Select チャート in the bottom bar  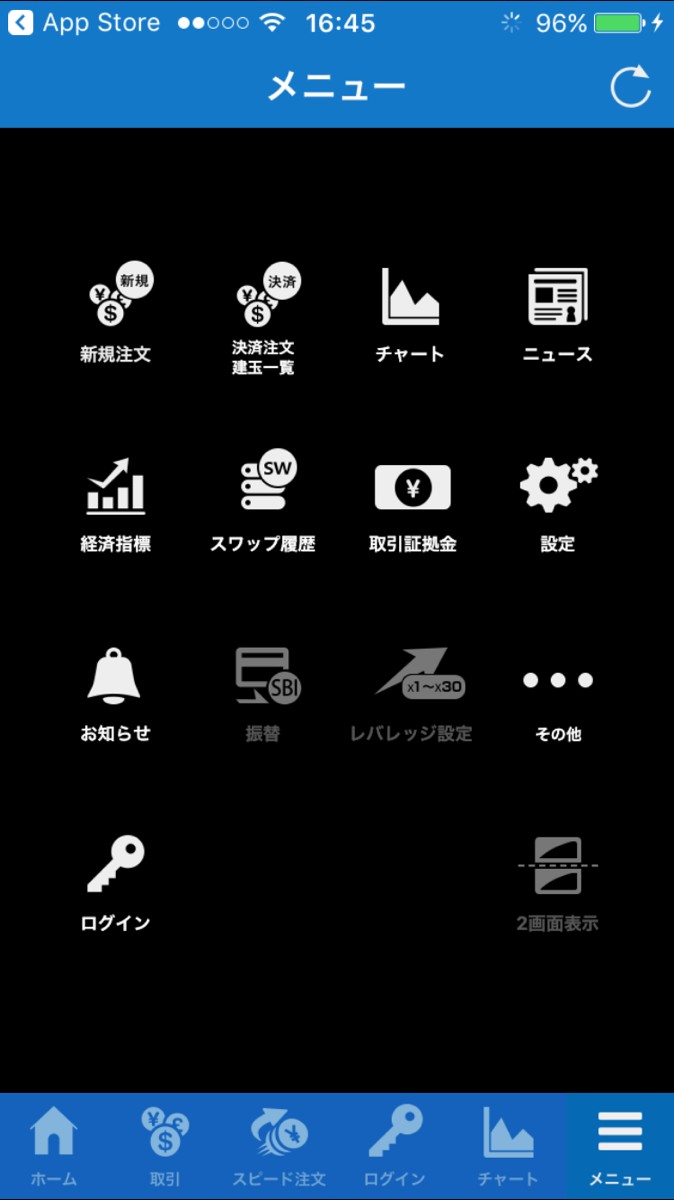point(508,1147)
